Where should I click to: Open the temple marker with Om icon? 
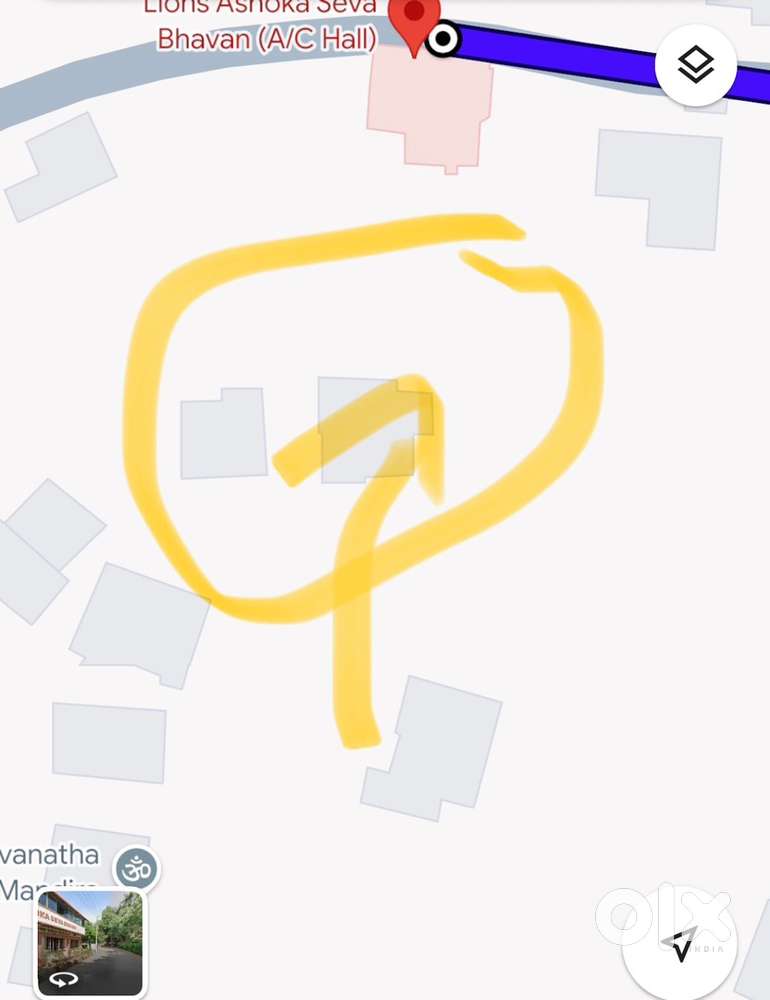(x=137, y=870)
